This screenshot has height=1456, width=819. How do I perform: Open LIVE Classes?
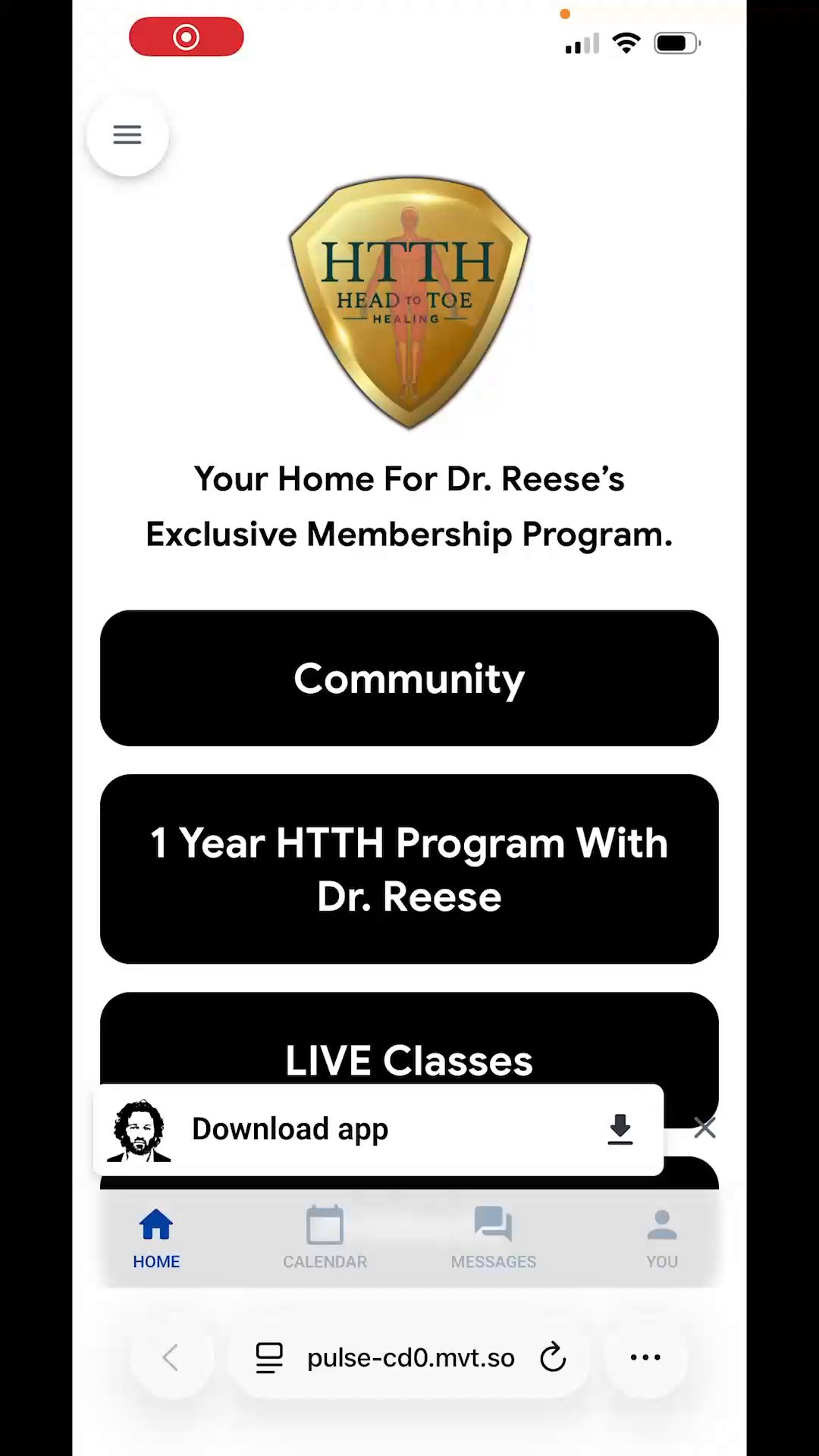pos(409,1046)
